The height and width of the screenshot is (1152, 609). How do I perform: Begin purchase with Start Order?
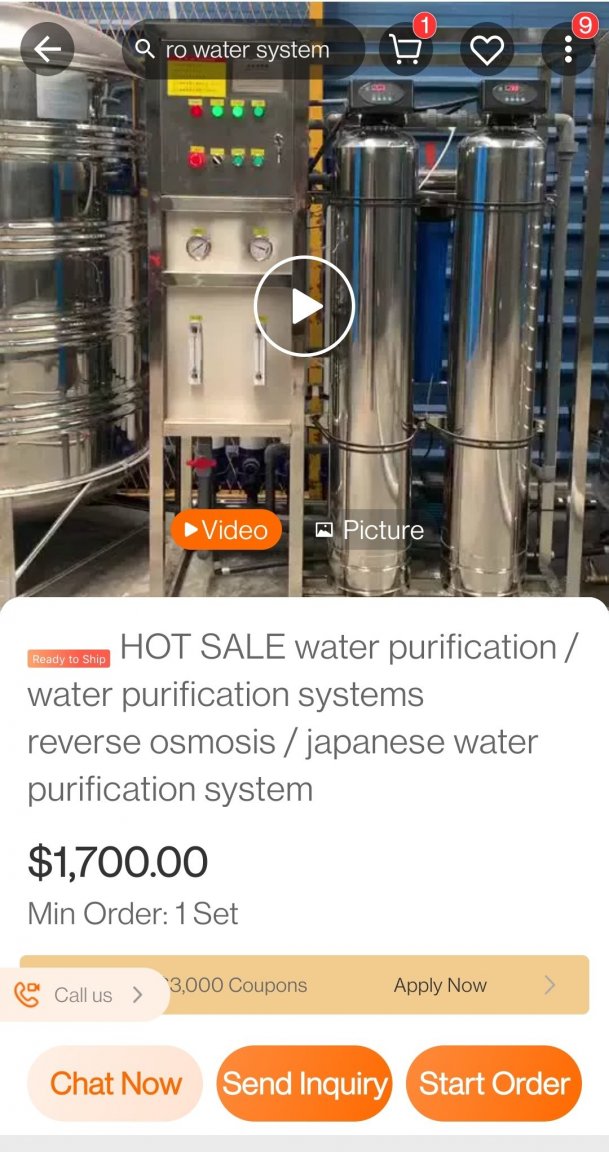click(494, 1083)
